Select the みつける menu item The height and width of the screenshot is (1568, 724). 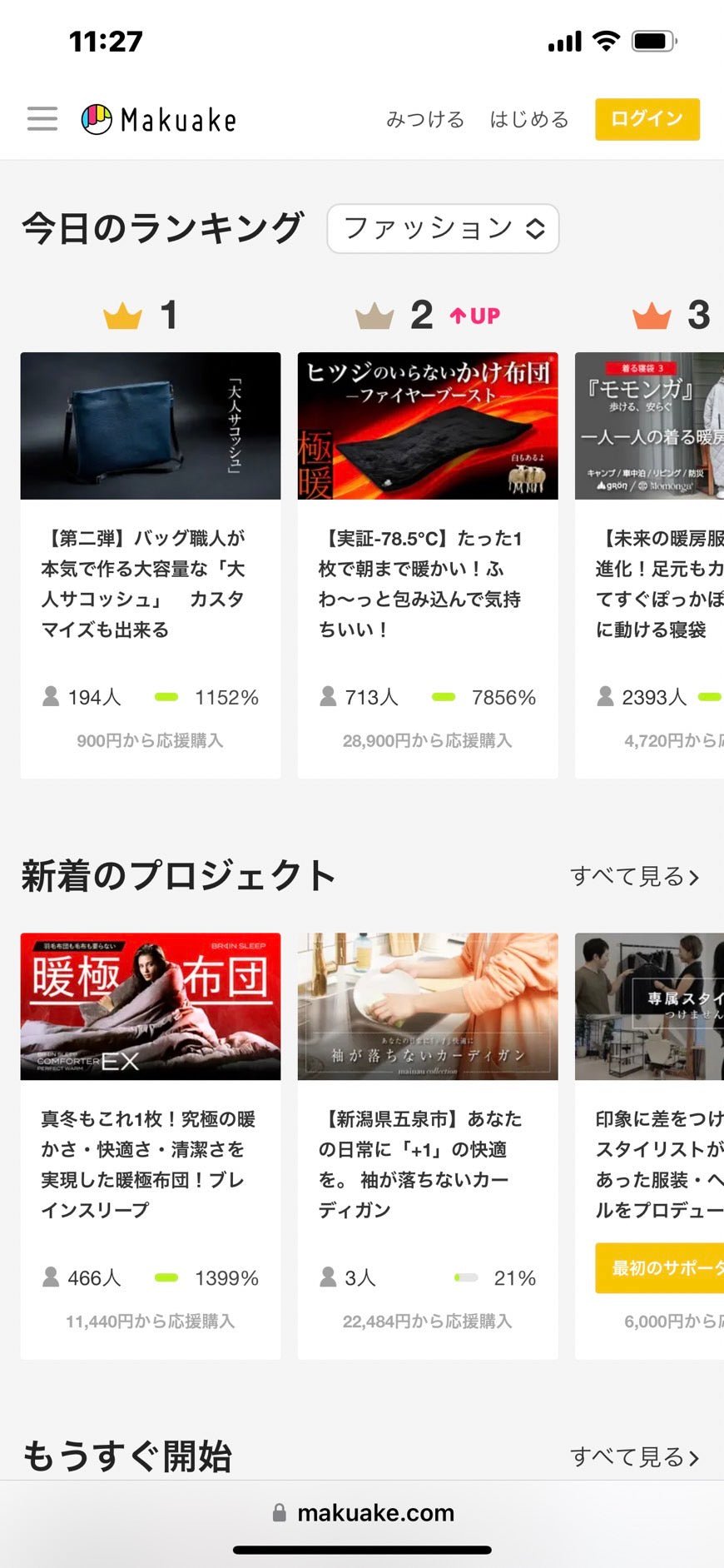click(427, 118)
